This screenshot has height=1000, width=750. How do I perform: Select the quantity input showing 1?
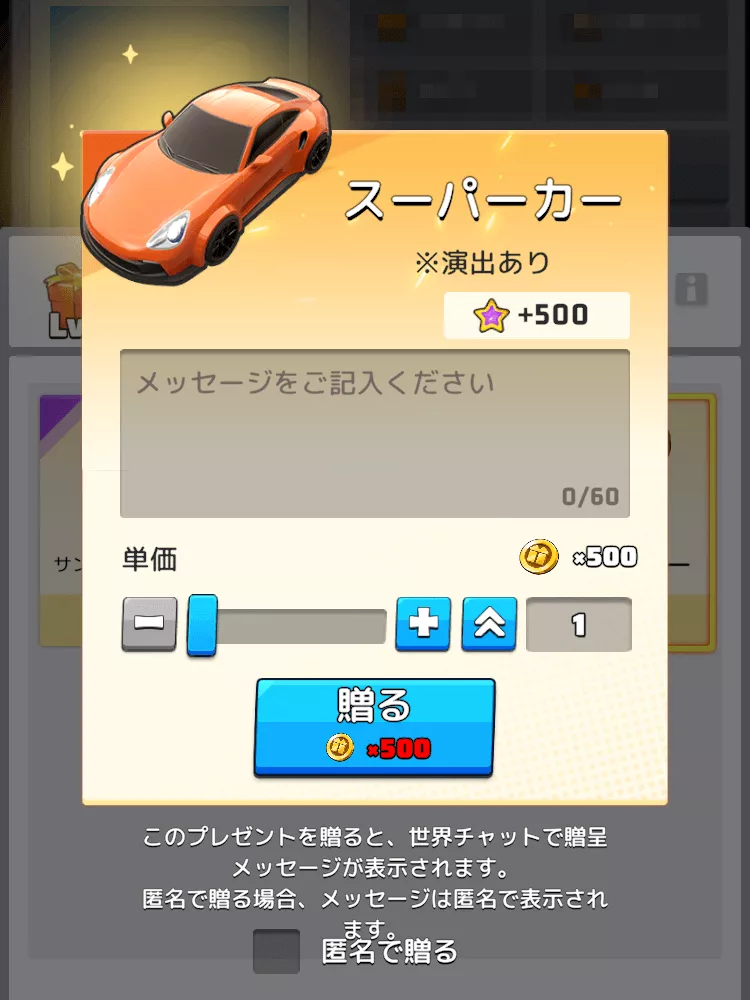point(578,623)
